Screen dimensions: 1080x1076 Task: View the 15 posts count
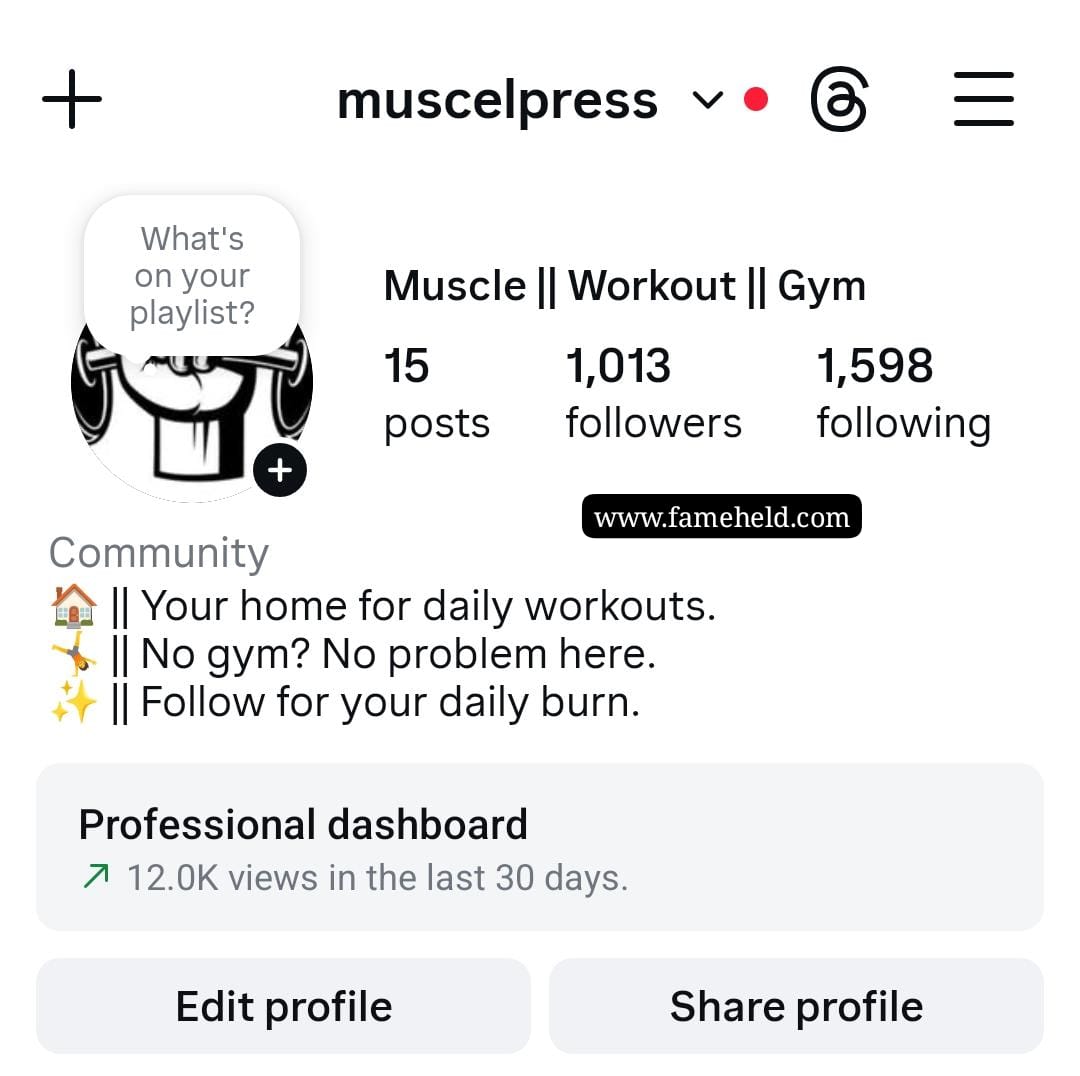tap(437, 393)
